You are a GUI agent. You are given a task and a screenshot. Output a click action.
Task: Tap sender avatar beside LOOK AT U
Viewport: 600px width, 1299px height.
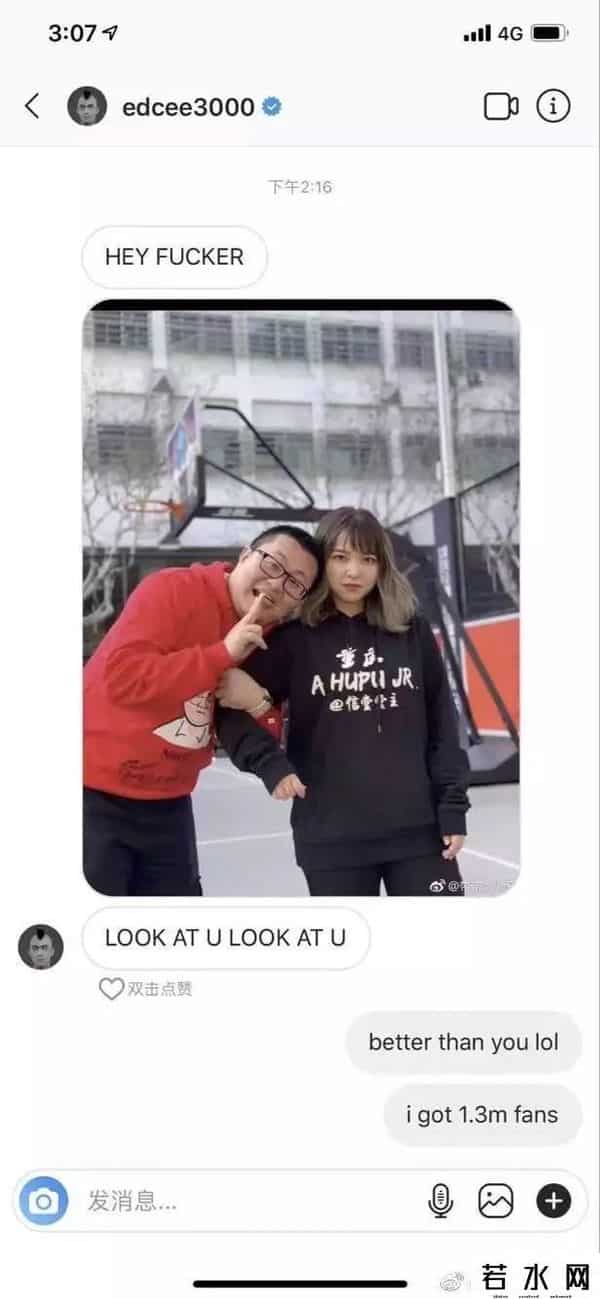point(41,946)
